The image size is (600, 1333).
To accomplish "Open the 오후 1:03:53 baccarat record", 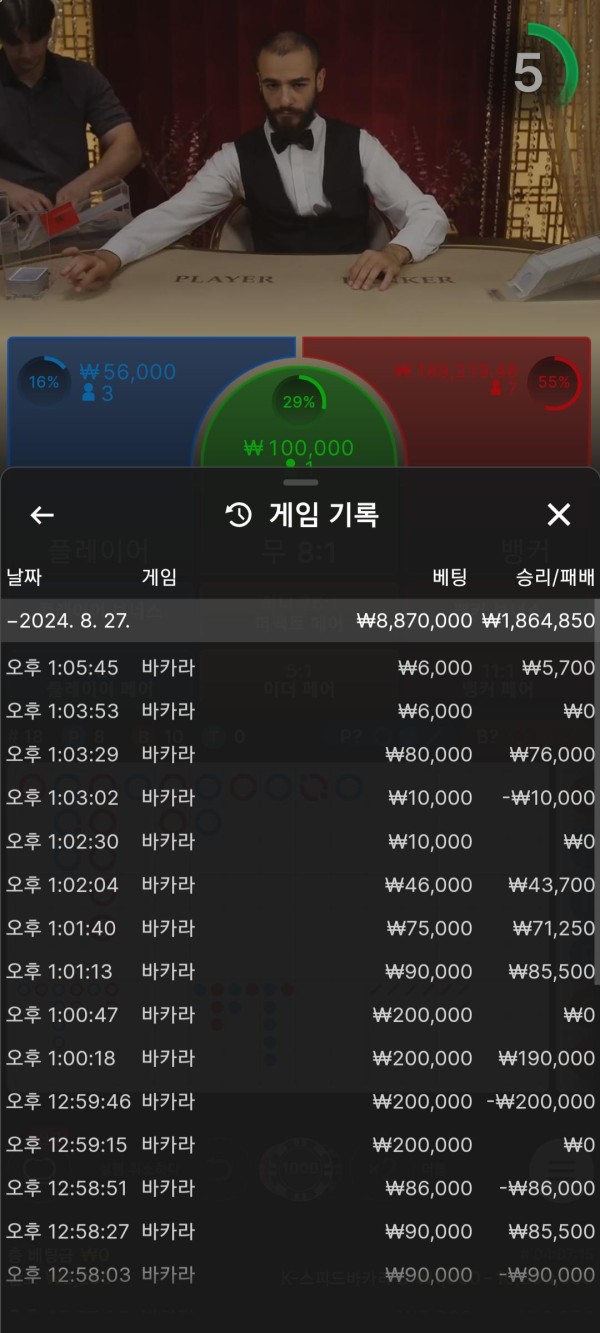I will pos(300,711).
